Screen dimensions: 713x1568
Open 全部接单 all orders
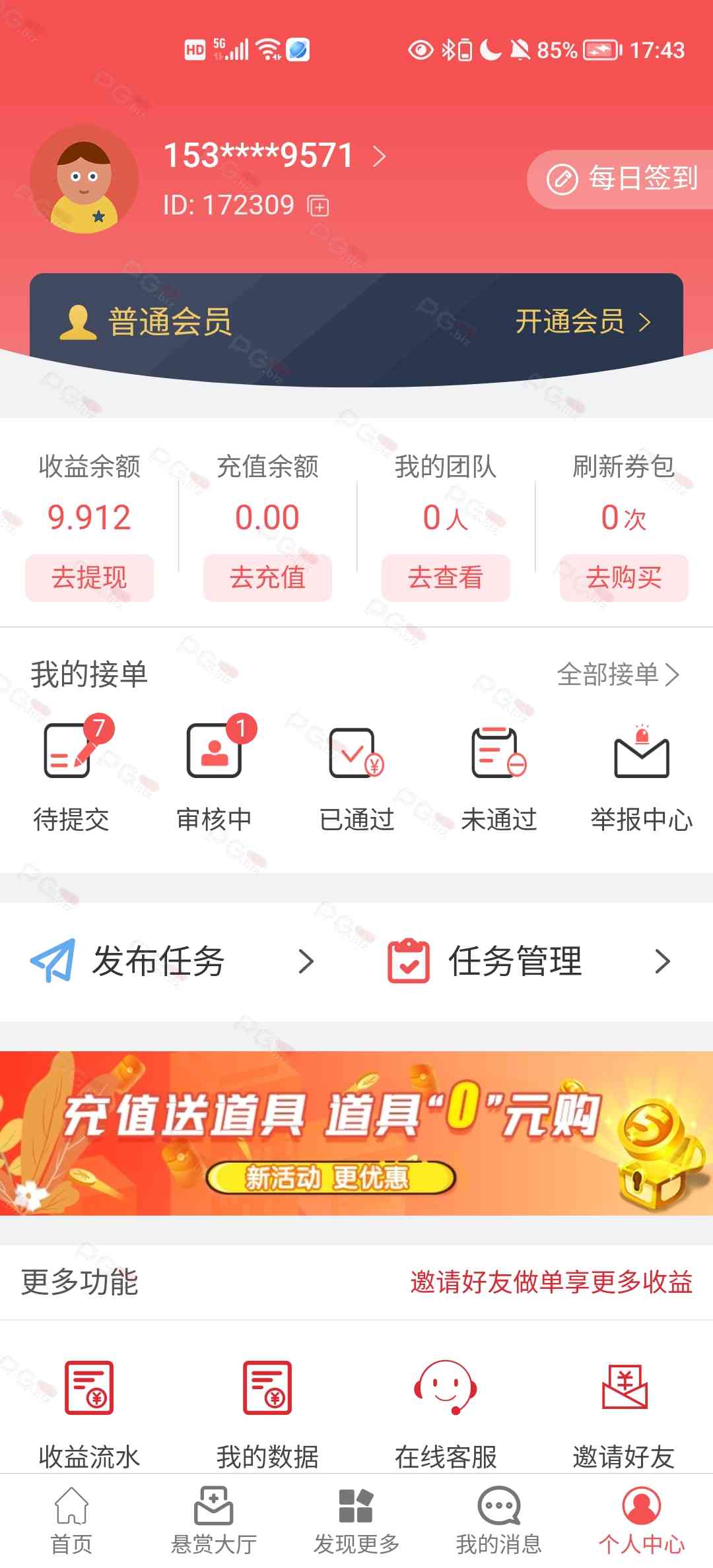617,674
